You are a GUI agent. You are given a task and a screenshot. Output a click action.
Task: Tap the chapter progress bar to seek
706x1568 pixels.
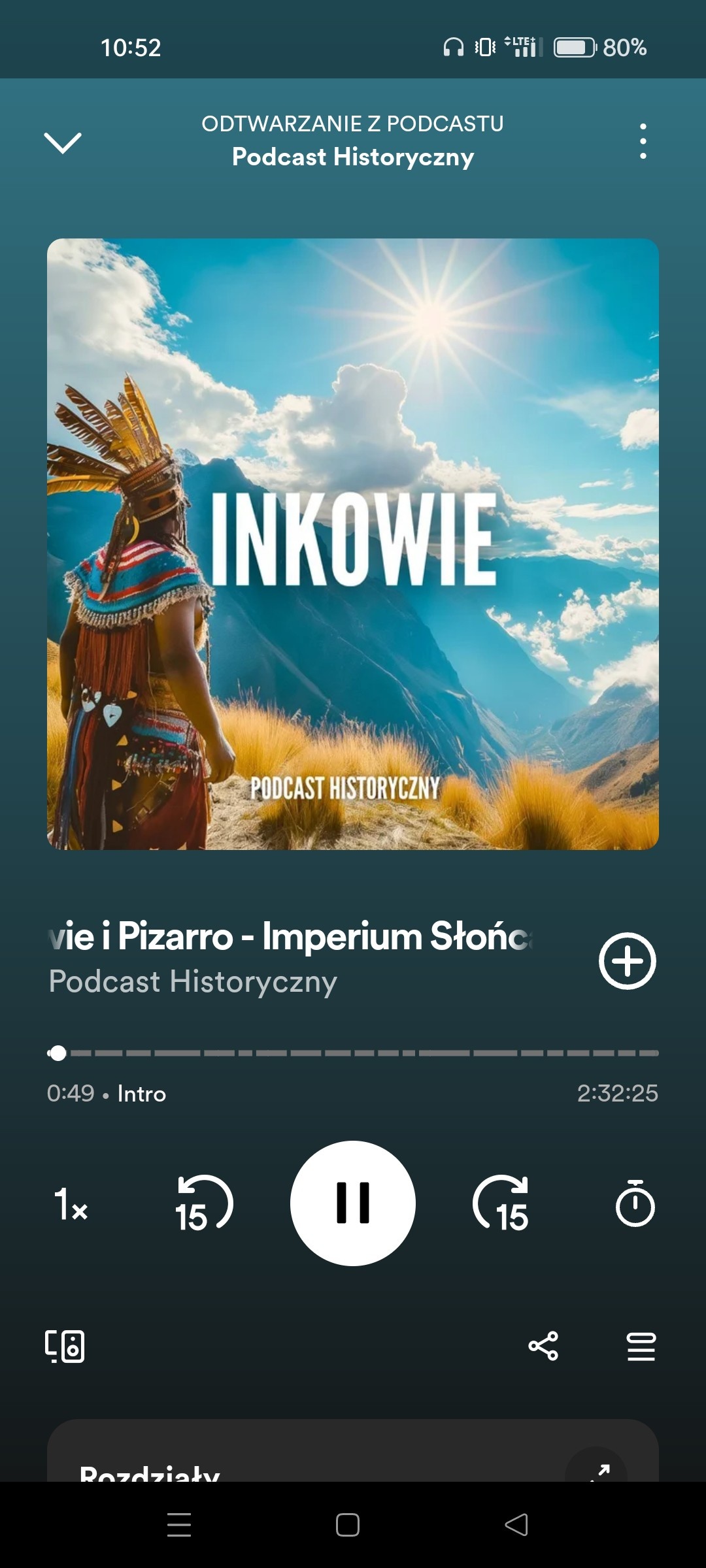pos(353,1053)
